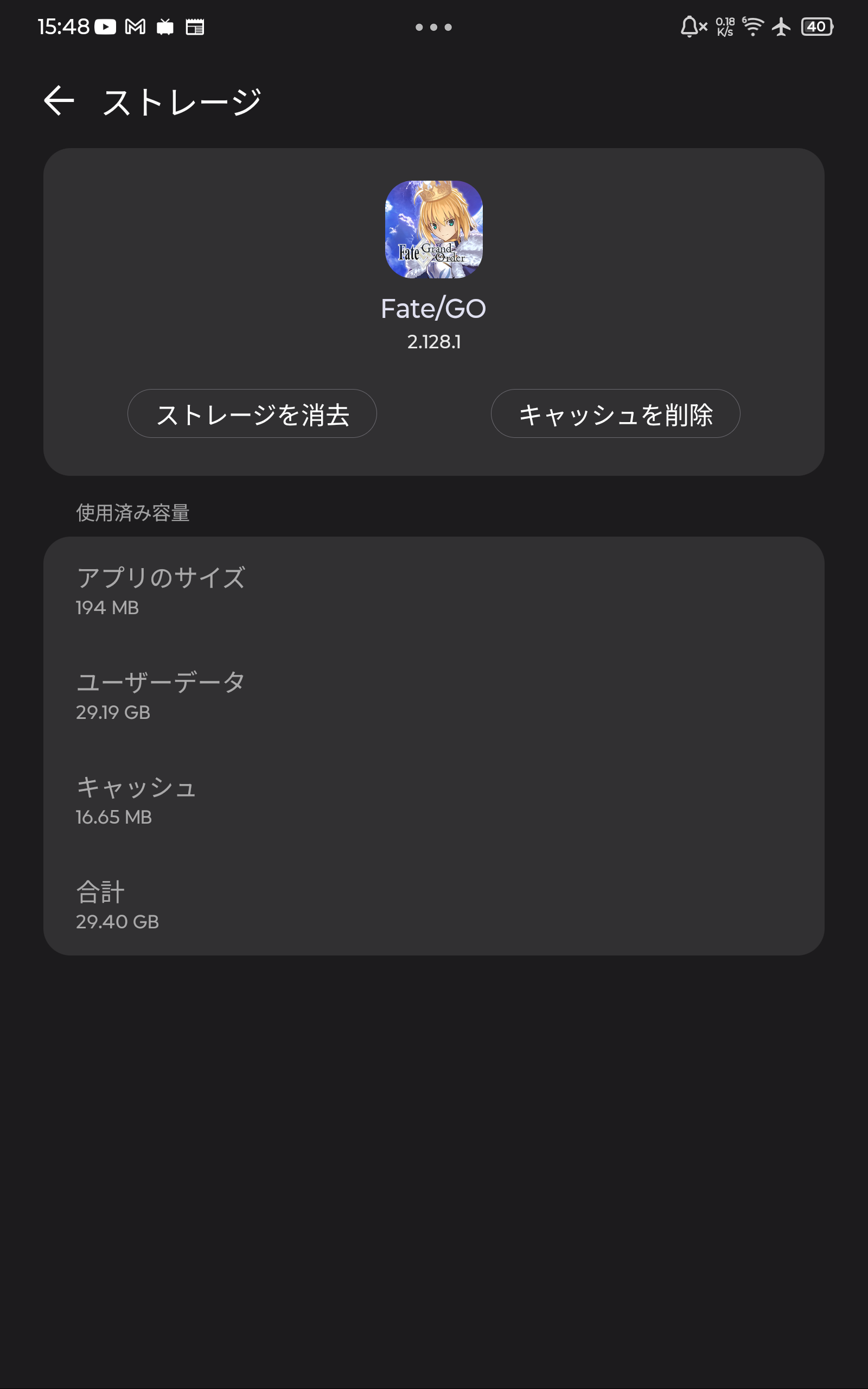Go back from the Storage screen
Image resolution: width=868 pixels, height=1389 pixels.
click(59, 100)
